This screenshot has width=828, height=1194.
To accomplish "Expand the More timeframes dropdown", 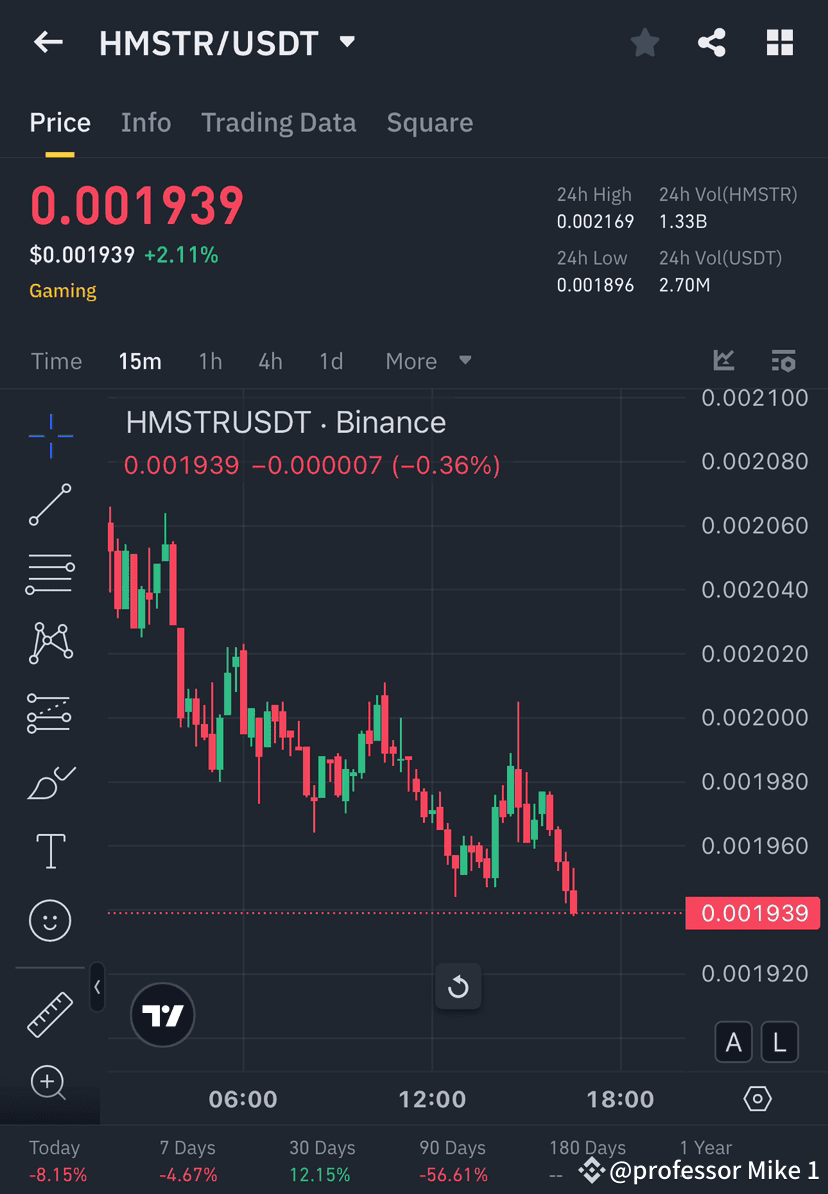I will [427, 361].
